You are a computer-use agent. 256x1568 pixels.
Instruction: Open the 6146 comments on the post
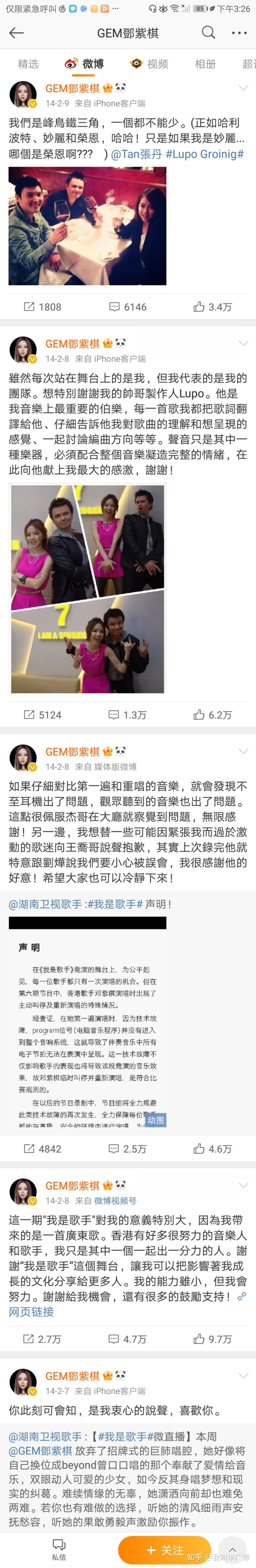pyautogui.click(x=128, y=307)
